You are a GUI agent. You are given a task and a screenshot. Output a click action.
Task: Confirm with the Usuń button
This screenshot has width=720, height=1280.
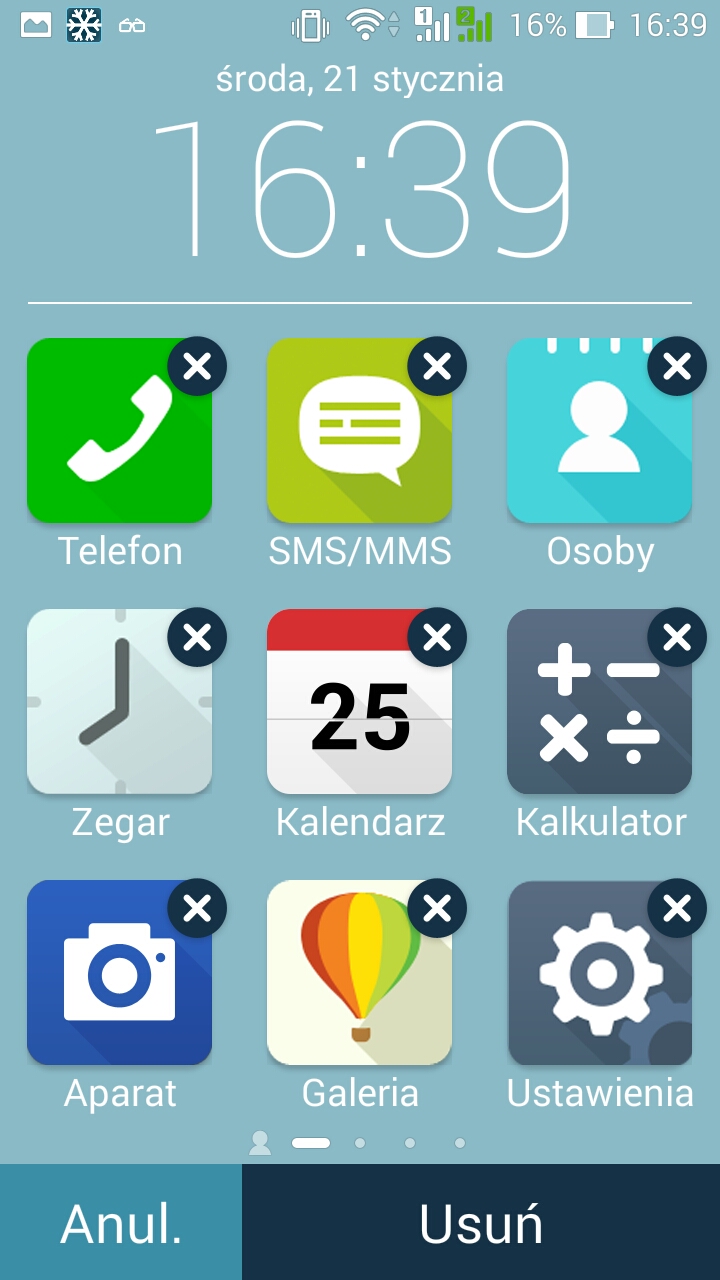[481, 1223]
